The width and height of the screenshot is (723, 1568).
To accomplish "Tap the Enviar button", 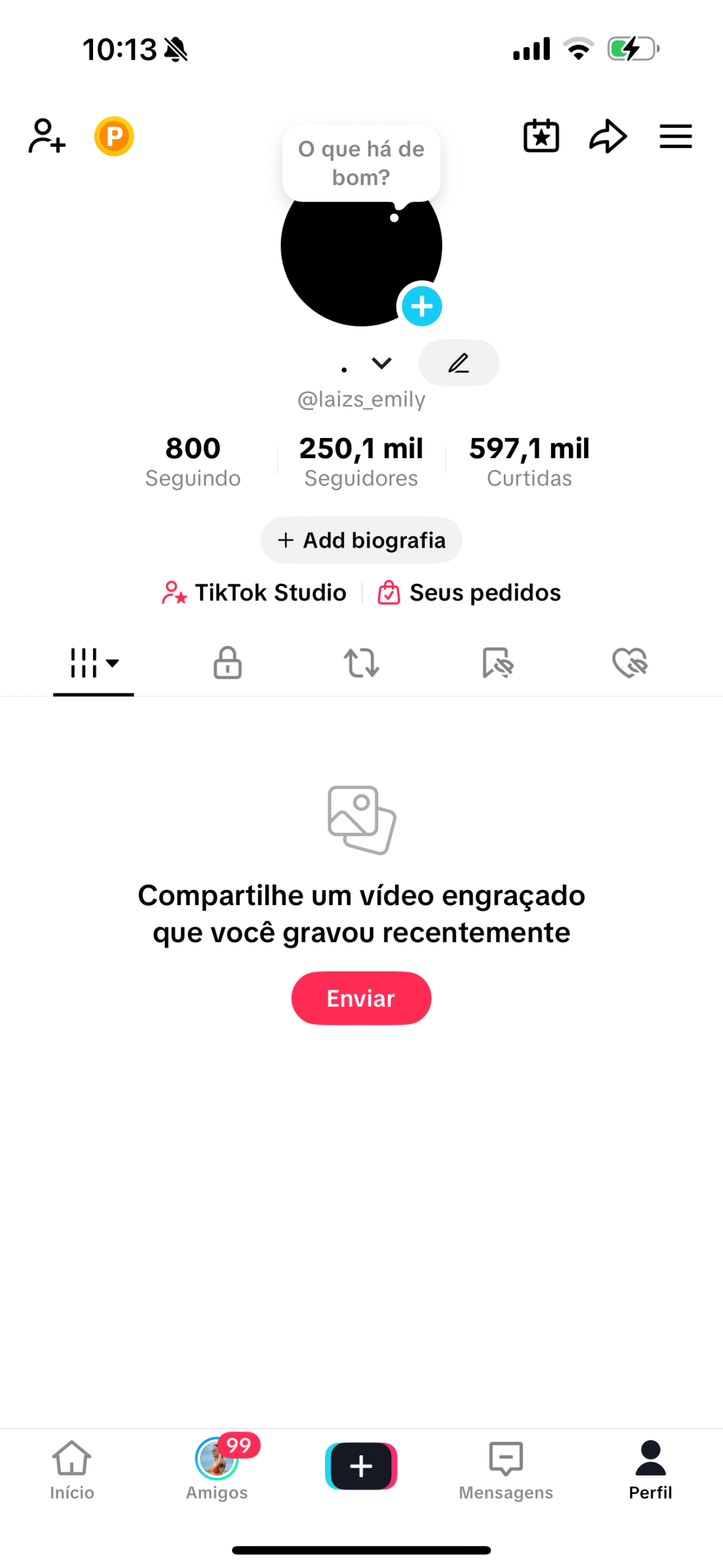I will (x=361, y=998).
